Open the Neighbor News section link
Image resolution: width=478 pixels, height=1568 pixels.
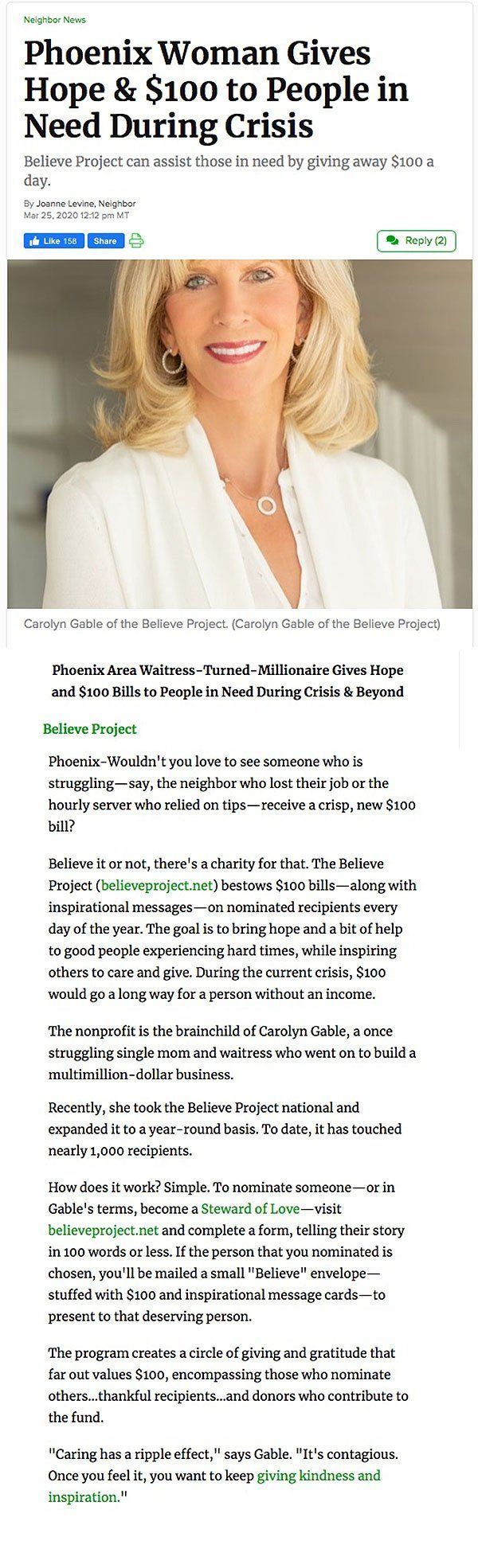[55, 20]
